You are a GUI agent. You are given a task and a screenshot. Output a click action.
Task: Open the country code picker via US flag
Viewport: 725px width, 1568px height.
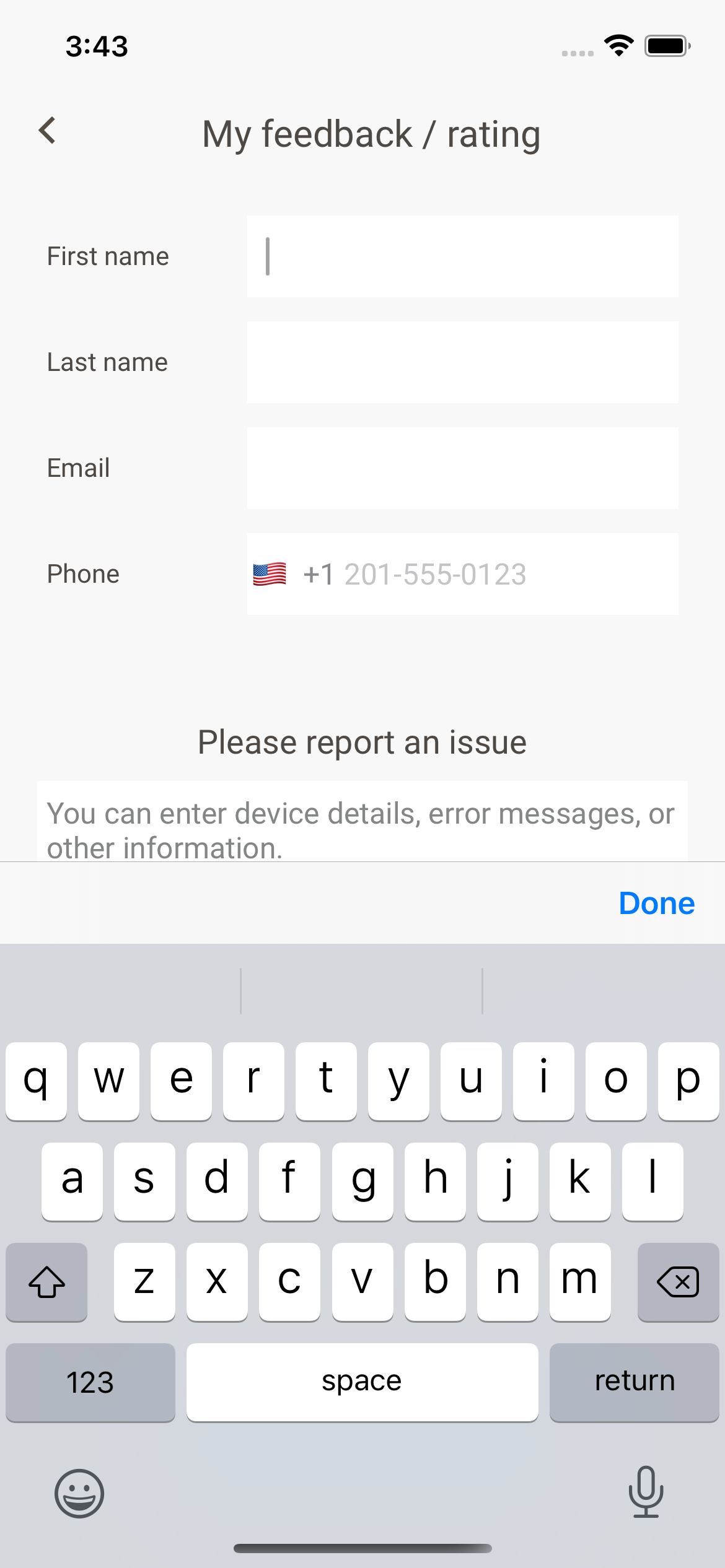click(270, 574)
